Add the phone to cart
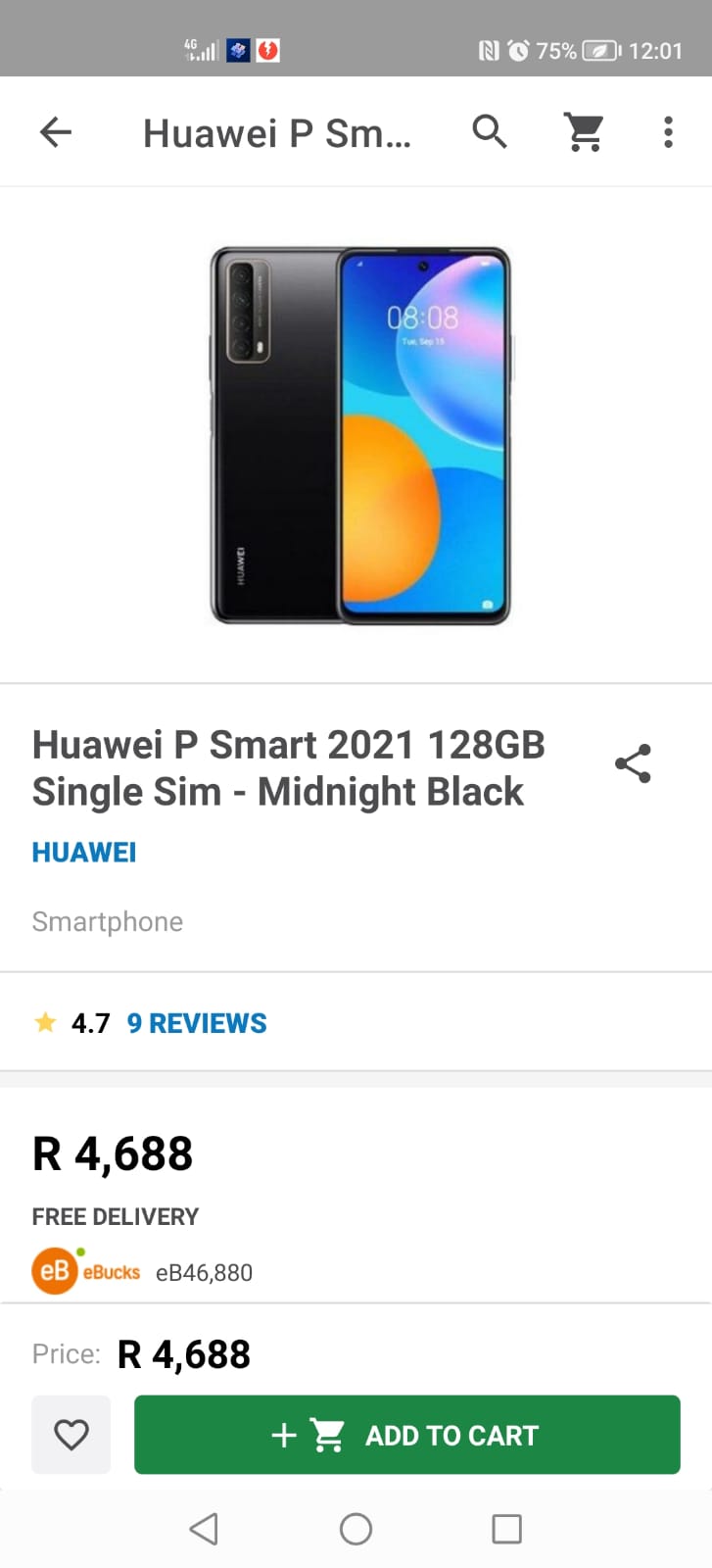Image resolution: width=712 pixels, height=1568 pixels. coord(406,1435)
